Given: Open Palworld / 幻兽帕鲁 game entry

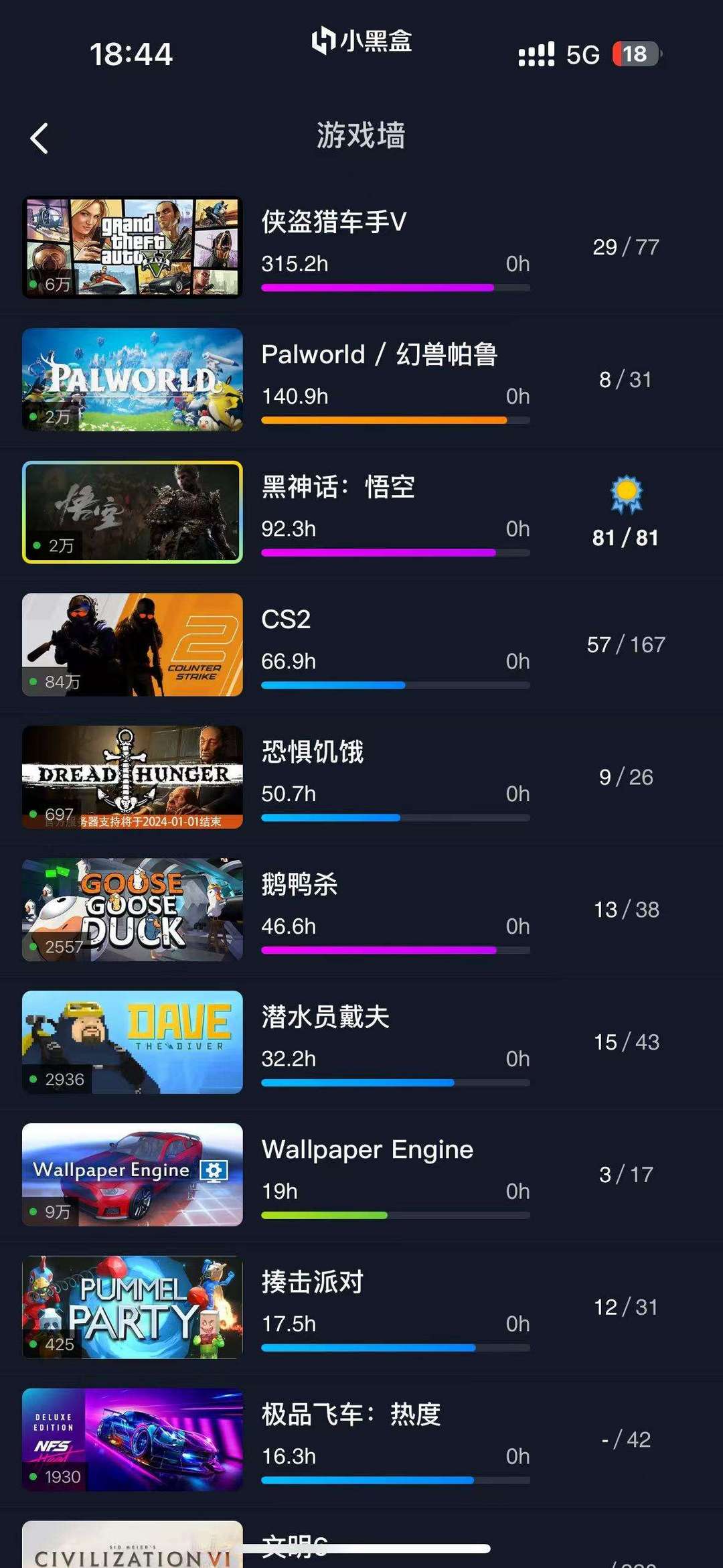Looking at the screenshot, I should (x=361, y=380).
